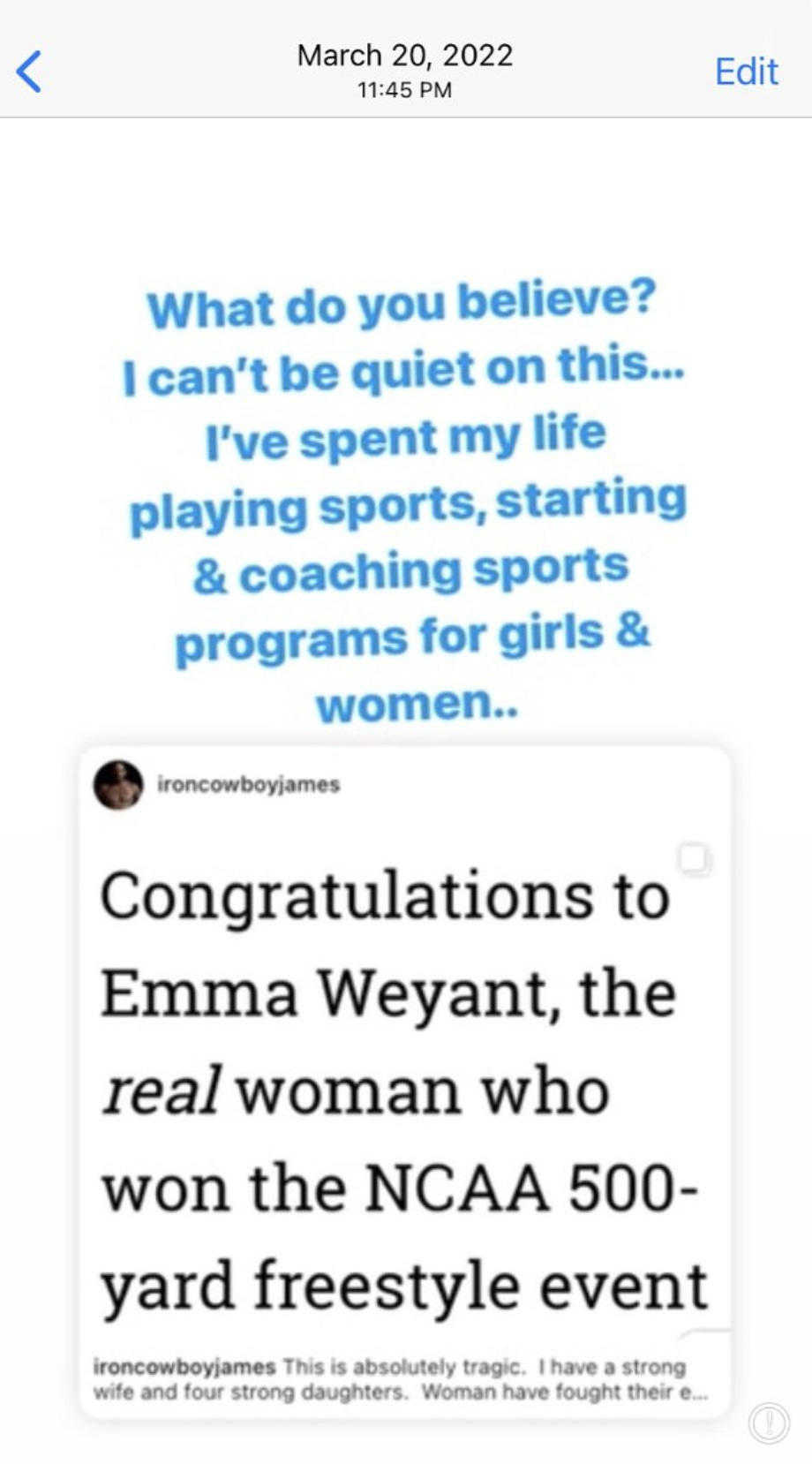The height and width of the screenshot is (1464, 812).
Task: Go back to the photo library
Action: 29,72
